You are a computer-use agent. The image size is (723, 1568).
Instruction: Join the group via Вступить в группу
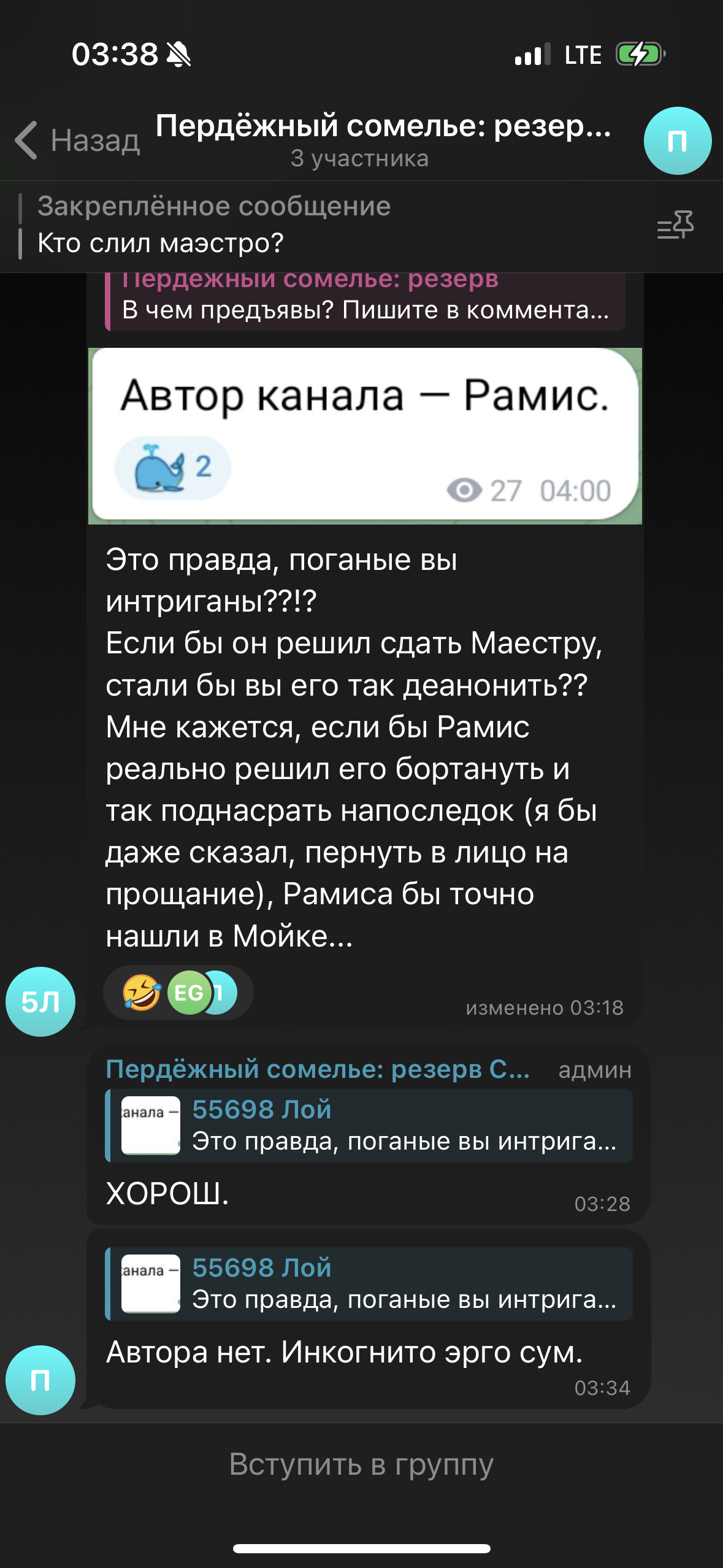[361, 1464]
